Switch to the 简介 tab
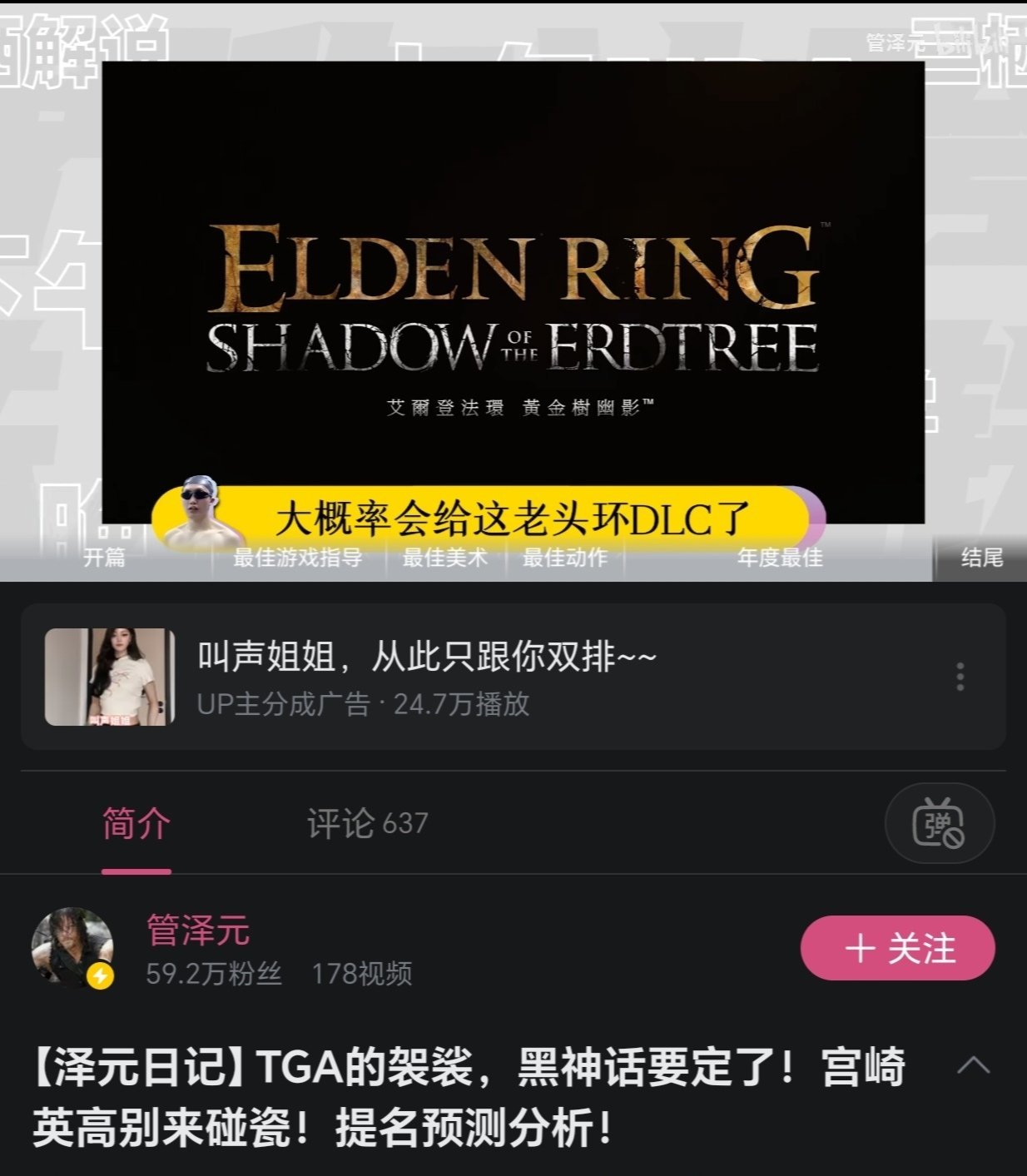 (136, 823)
